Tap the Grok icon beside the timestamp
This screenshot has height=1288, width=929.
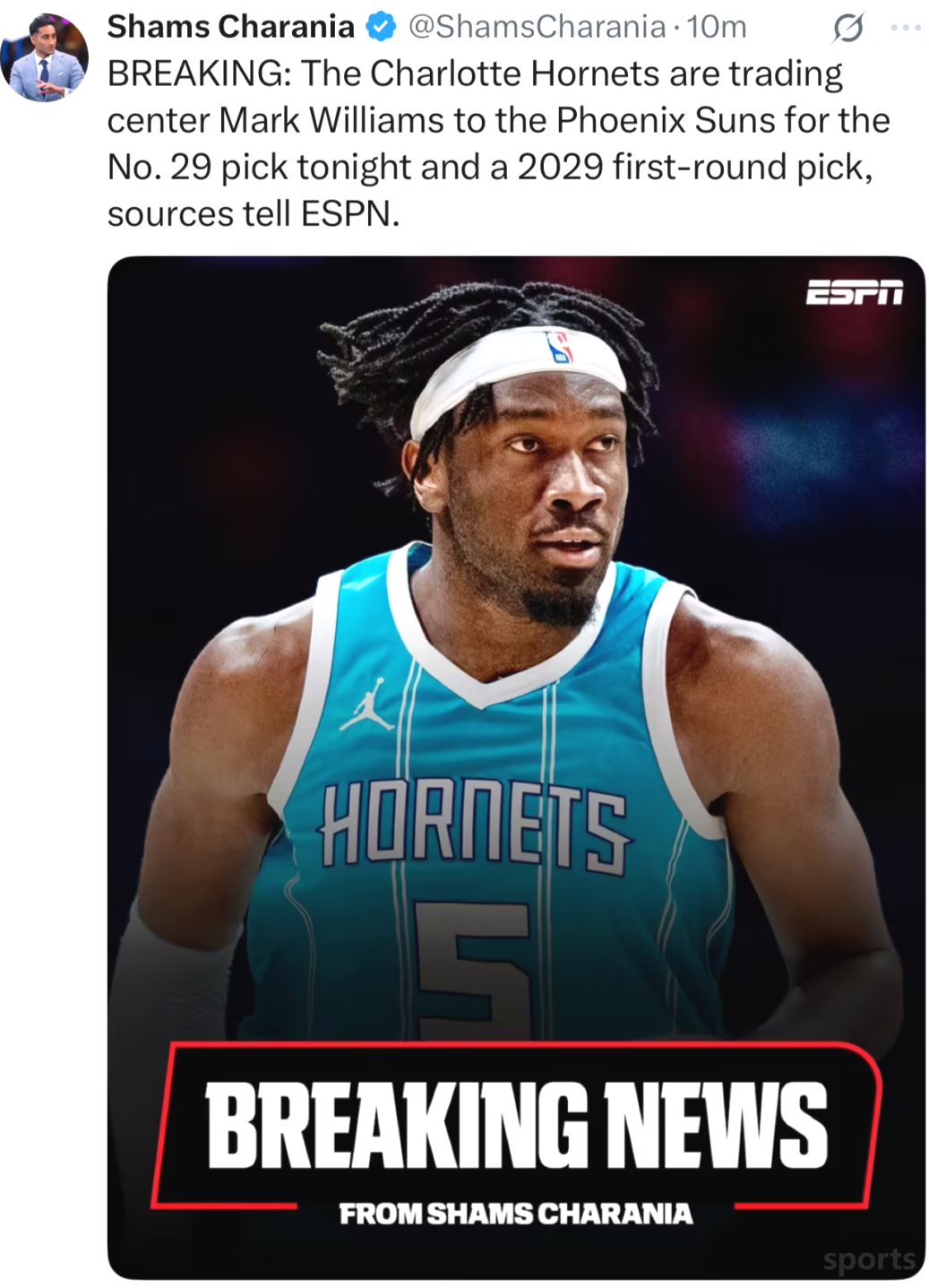847,29
